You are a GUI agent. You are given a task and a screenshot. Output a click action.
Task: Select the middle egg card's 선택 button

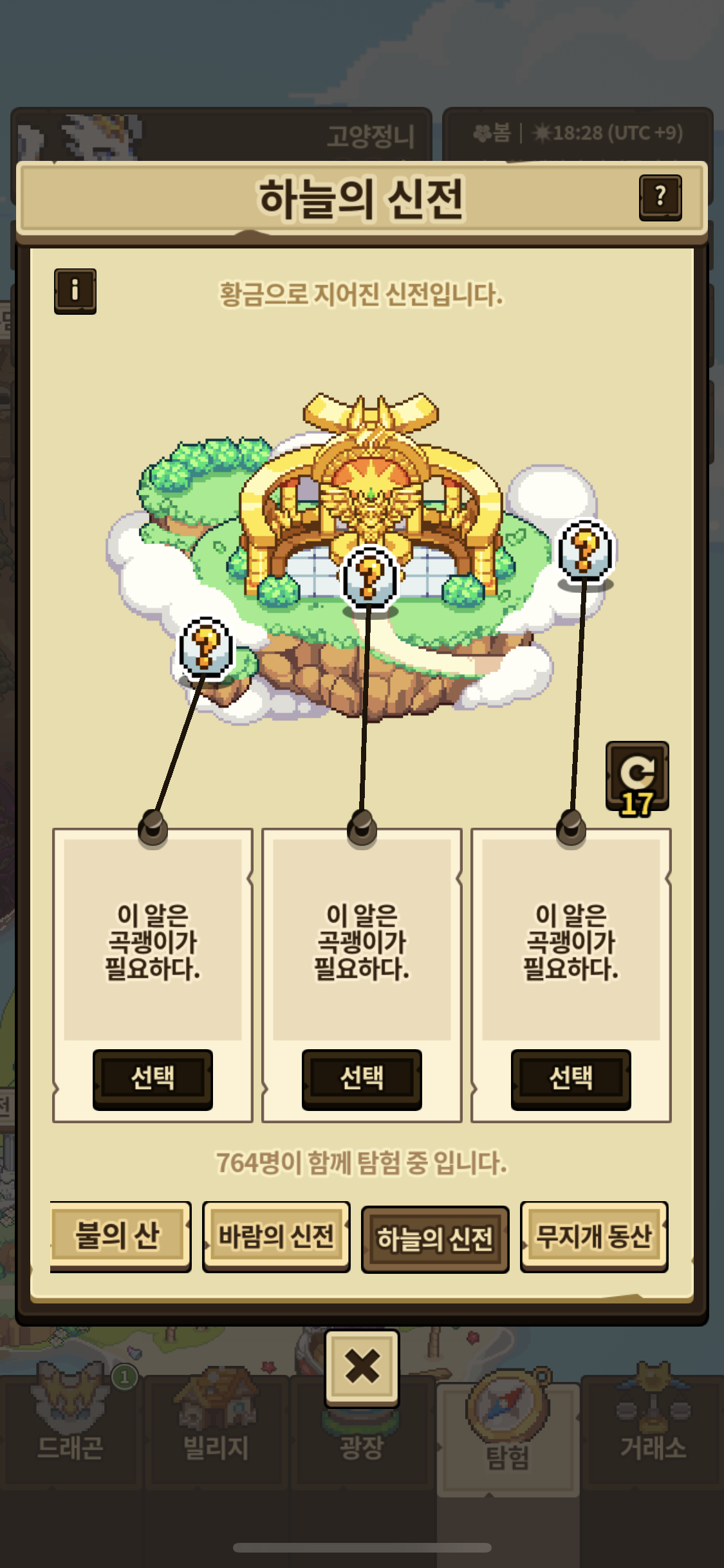[x=362, y=1079]
